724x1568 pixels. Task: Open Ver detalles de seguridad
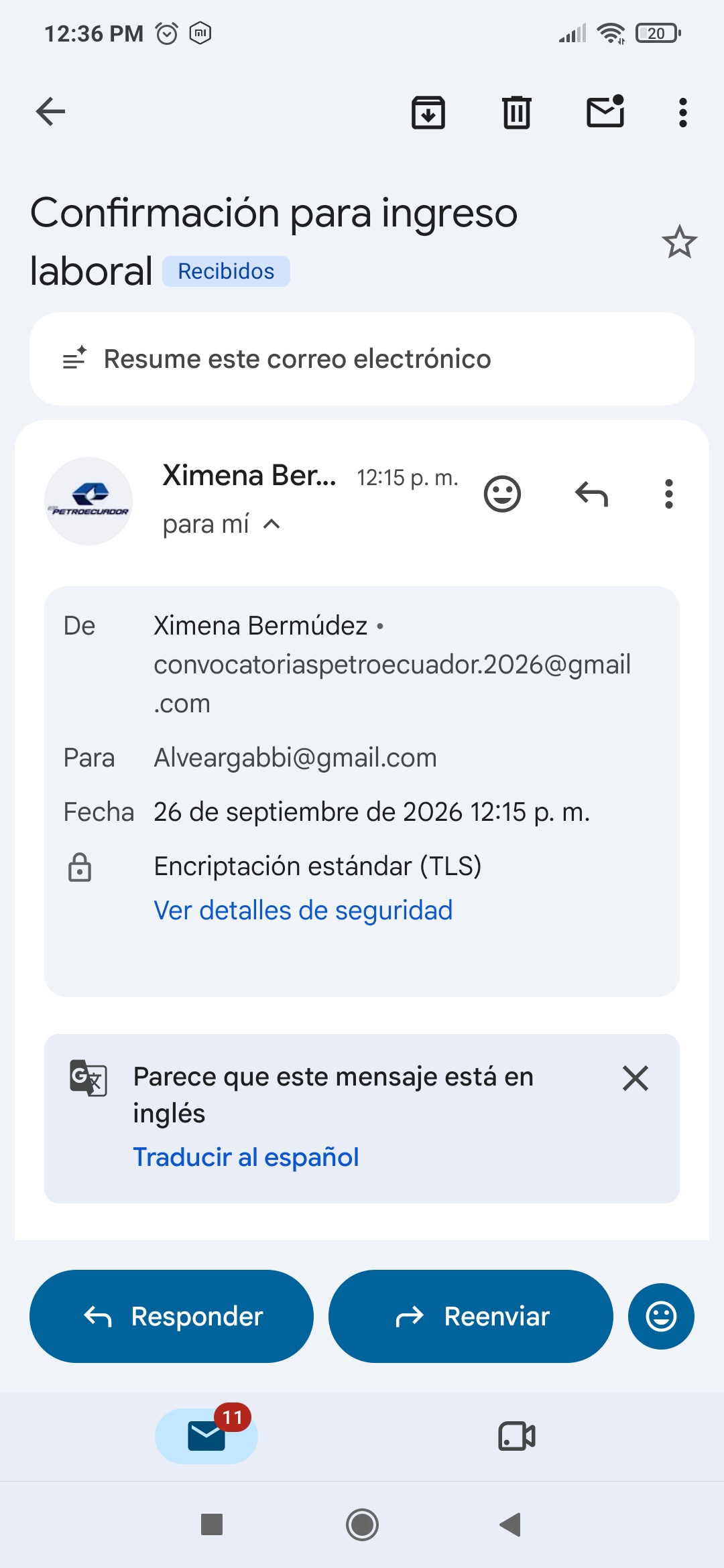[303, 911]
